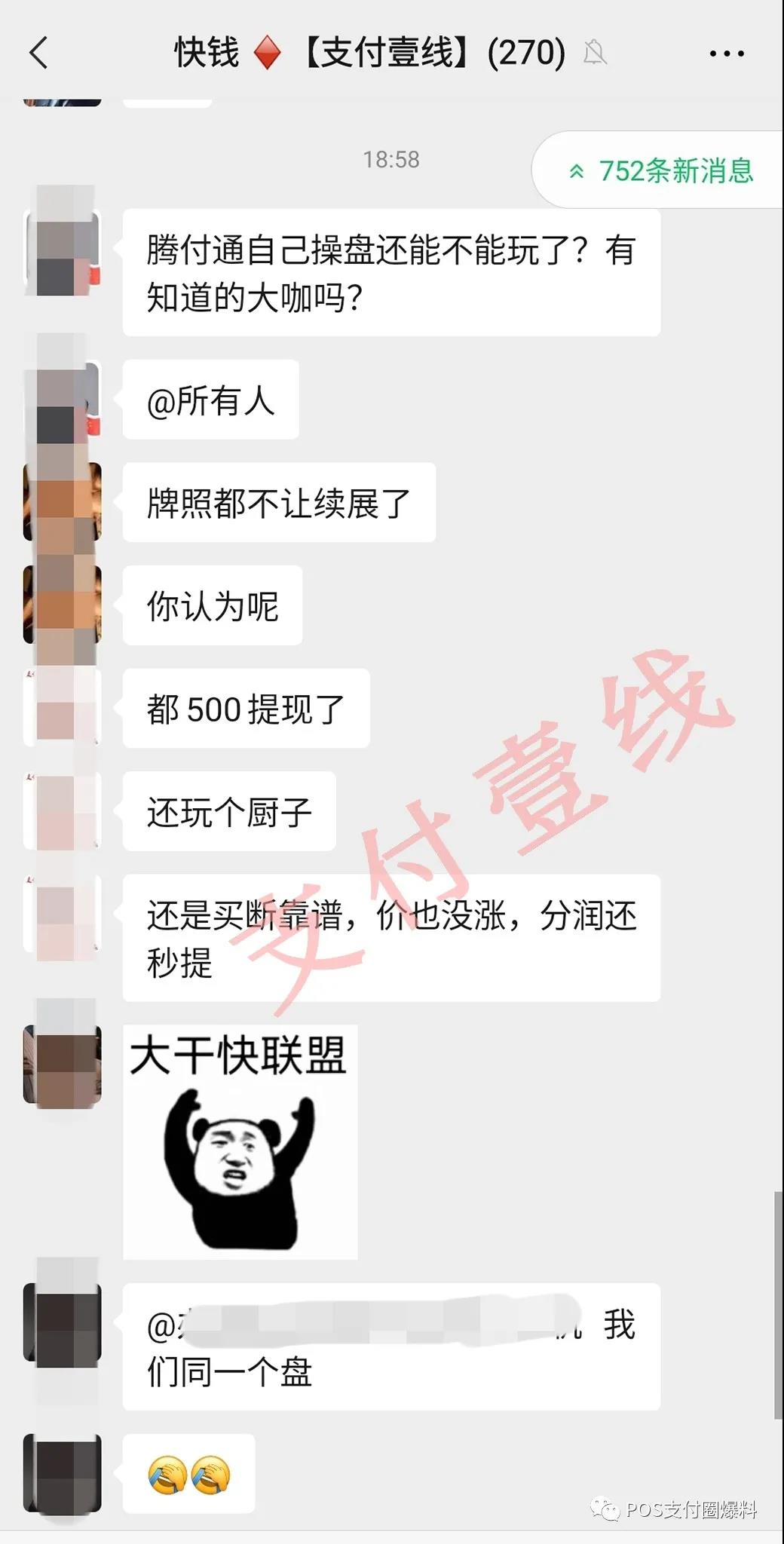This screenshot has height=1544, width=784.
Task: Jump to the 752条新消息 unread messages
Action: [661, 171]
